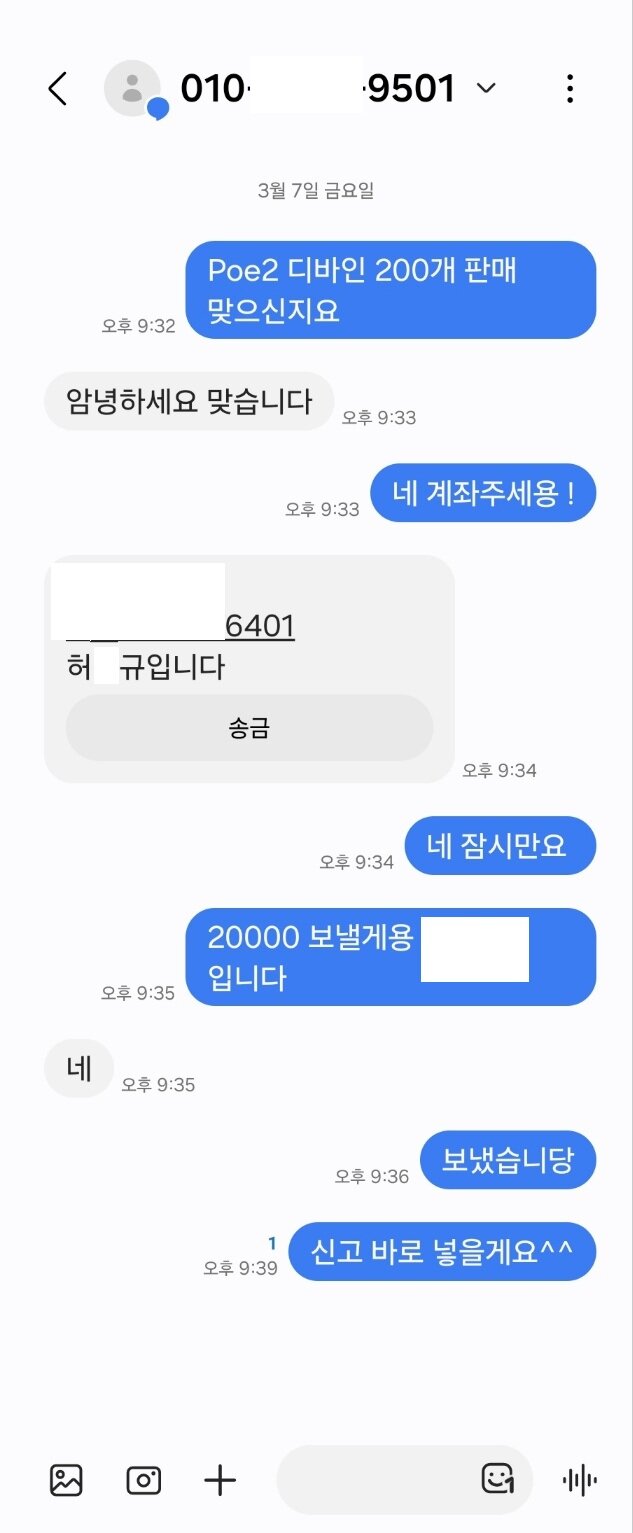The width and height of the screenshot is (633, 1533).
Task: Go back to the message list
Action: [x=58, y=89]
